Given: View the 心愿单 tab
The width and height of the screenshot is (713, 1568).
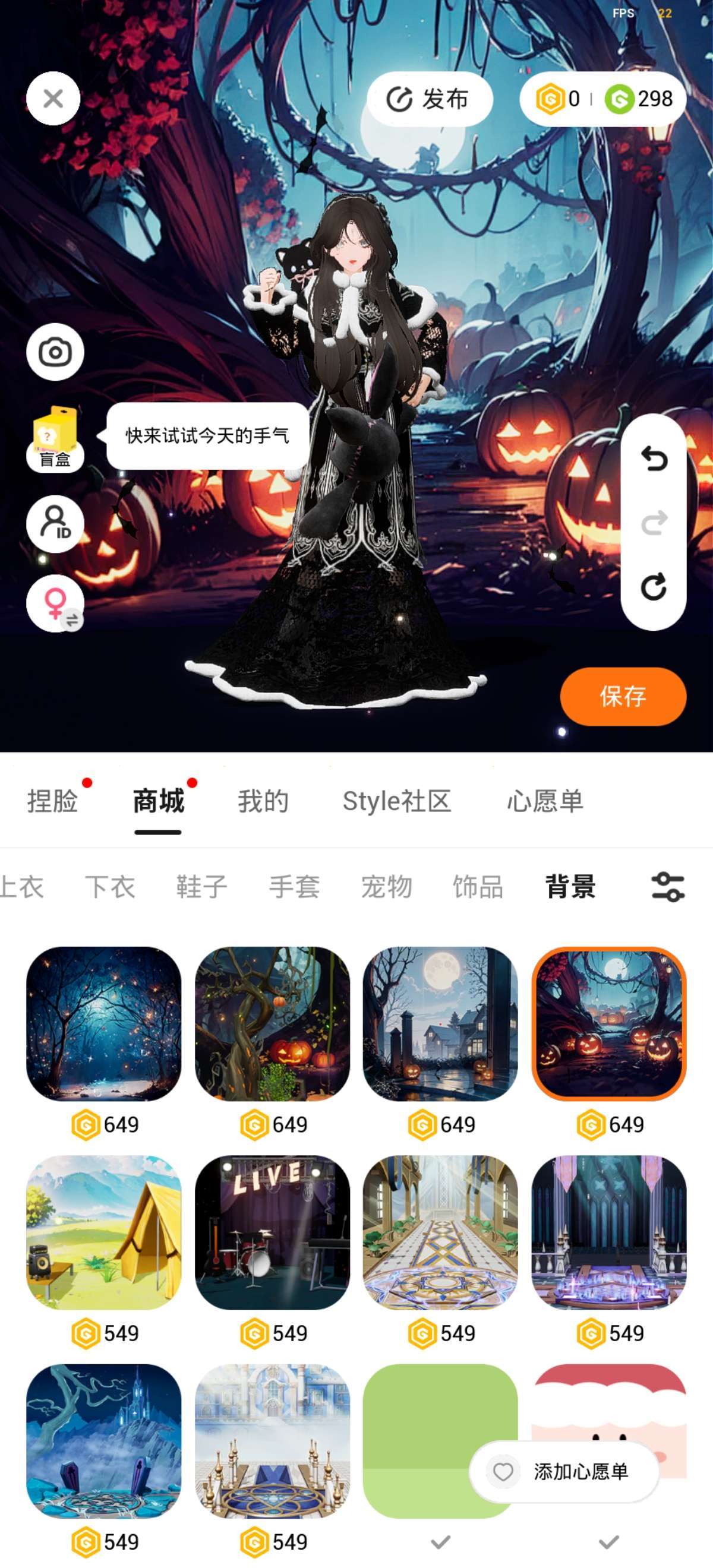Looking at the screenshot, I should [x=545, y=801].
